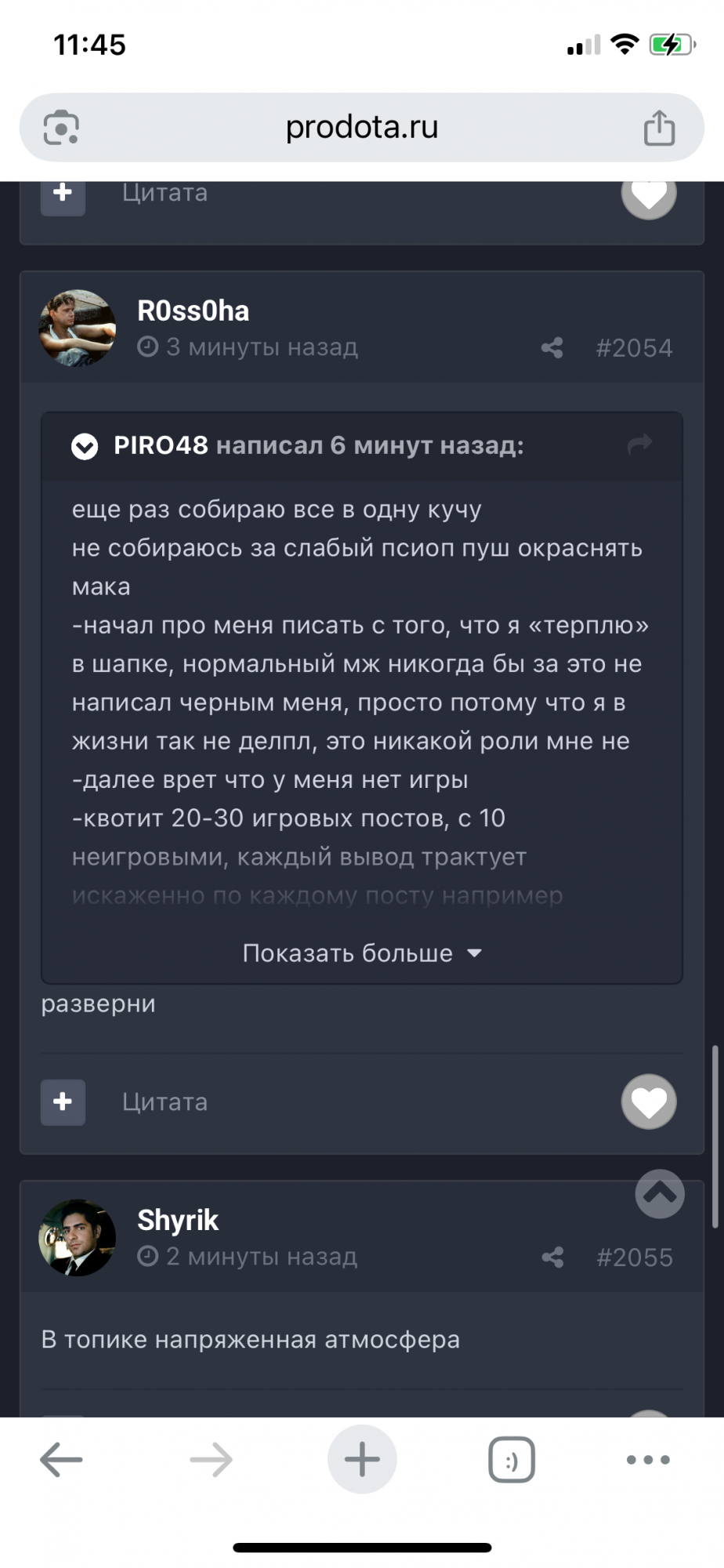Open R0ss0ha username link
This screenshot has height=1568, width=724.
[193, 311]
